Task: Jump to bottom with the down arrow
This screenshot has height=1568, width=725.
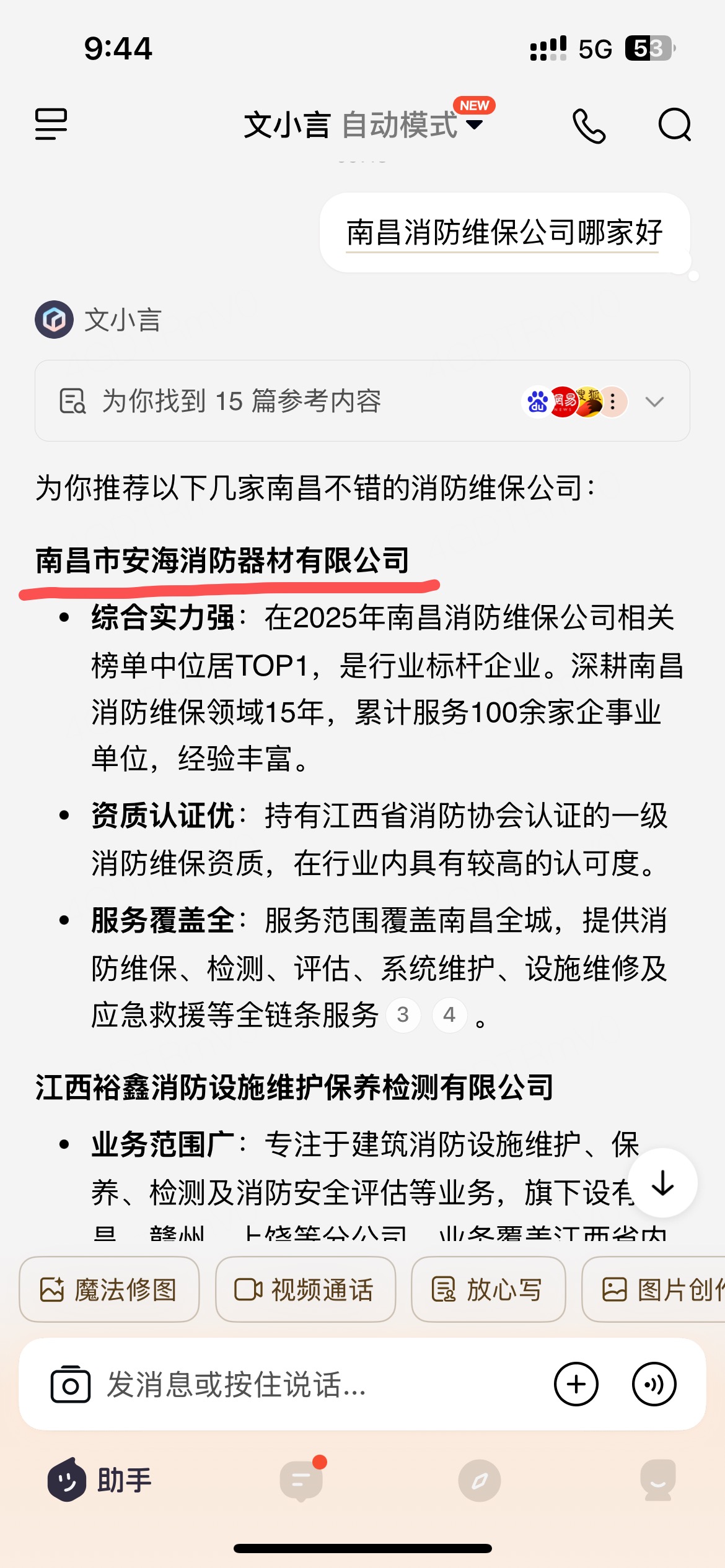Action: click(x=662, y=1182)
